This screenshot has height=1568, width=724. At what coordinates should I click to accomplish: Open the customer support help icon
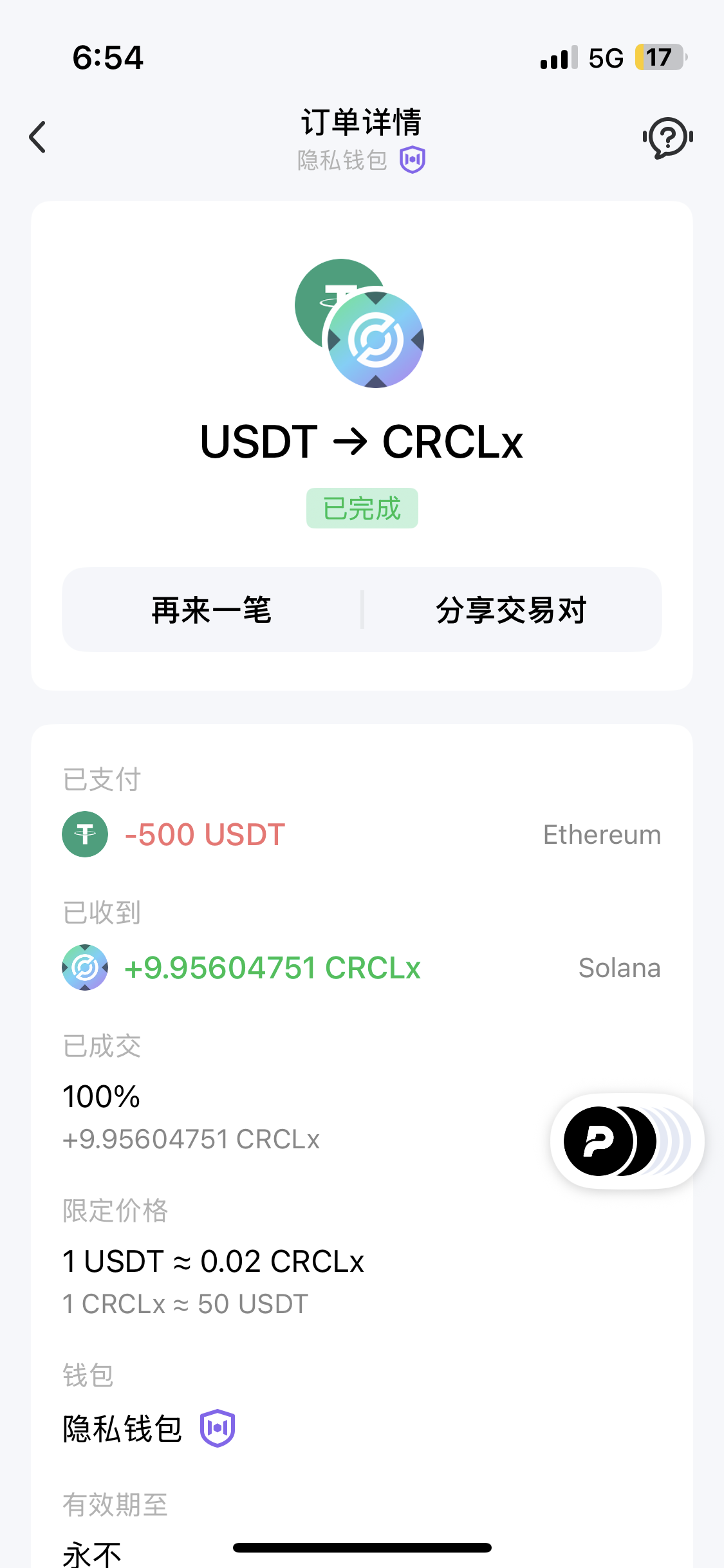click(667, 137)
